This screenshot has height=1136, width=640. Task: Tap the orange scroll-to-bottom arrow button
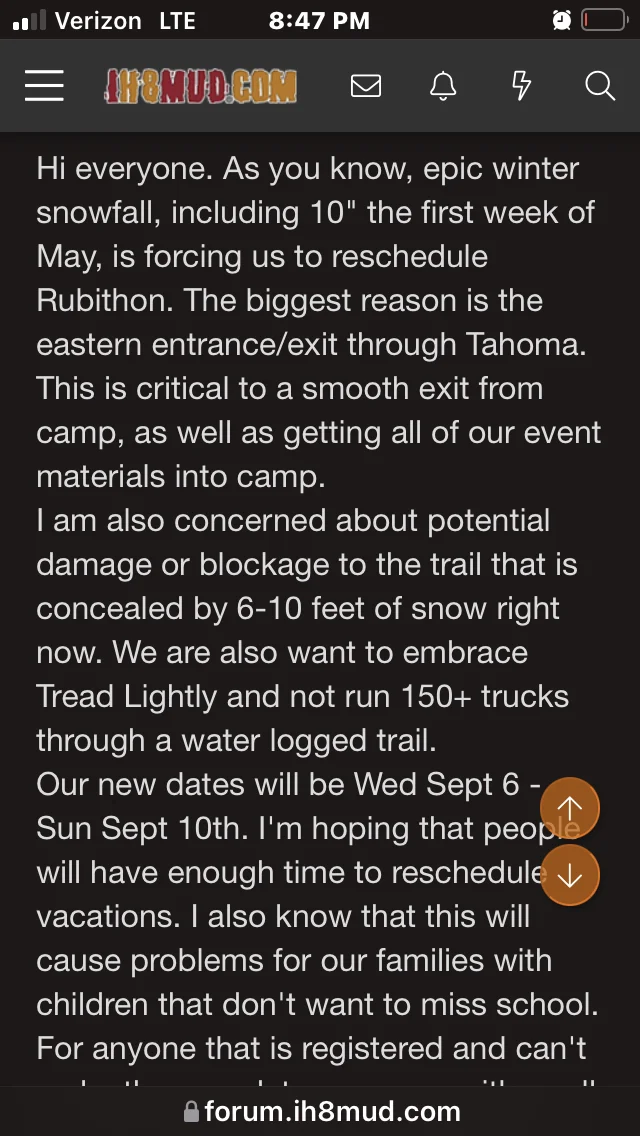click(x=569, y=875)
